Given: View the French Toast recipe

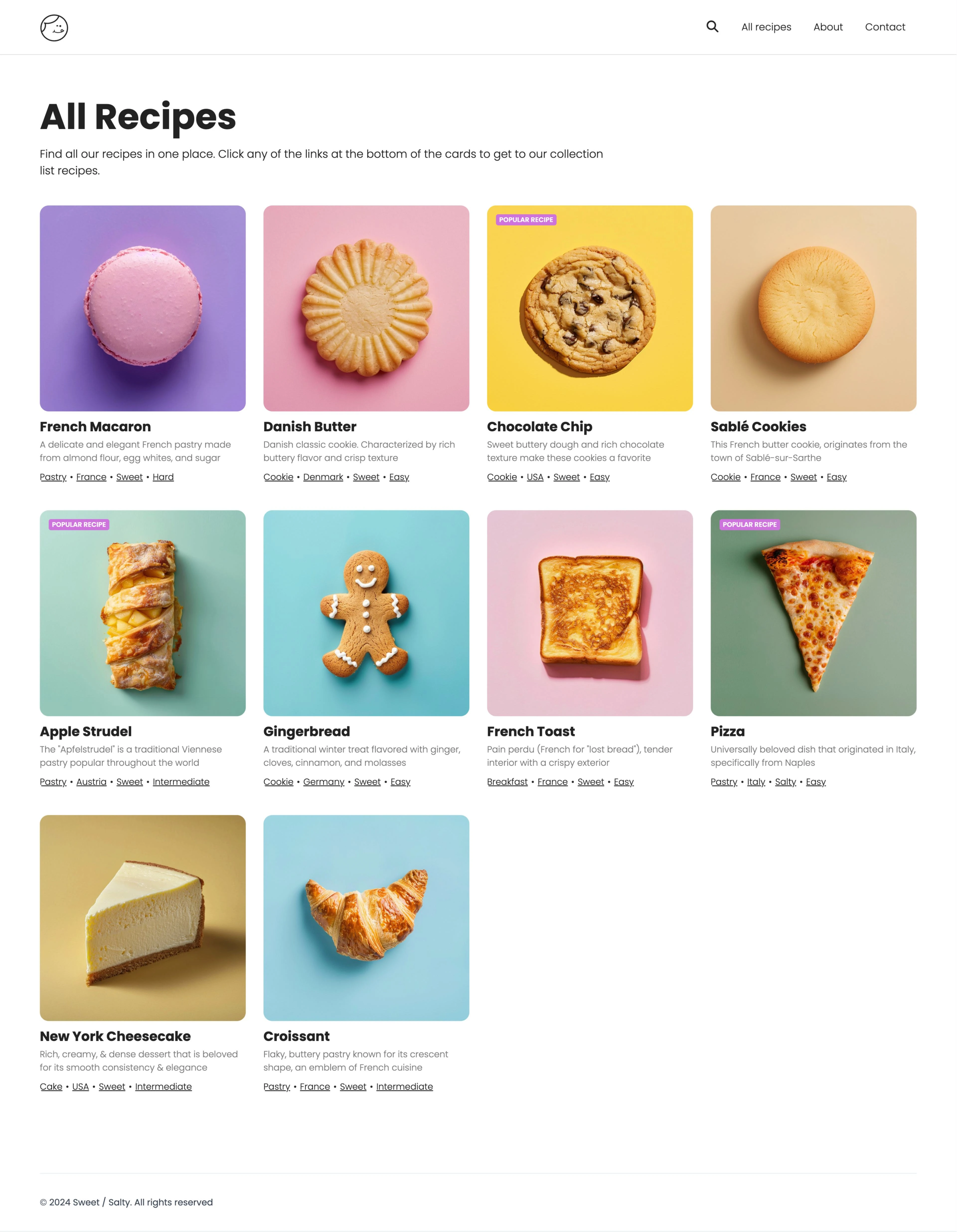Looking at the screenshot, I should click(590, 613).
